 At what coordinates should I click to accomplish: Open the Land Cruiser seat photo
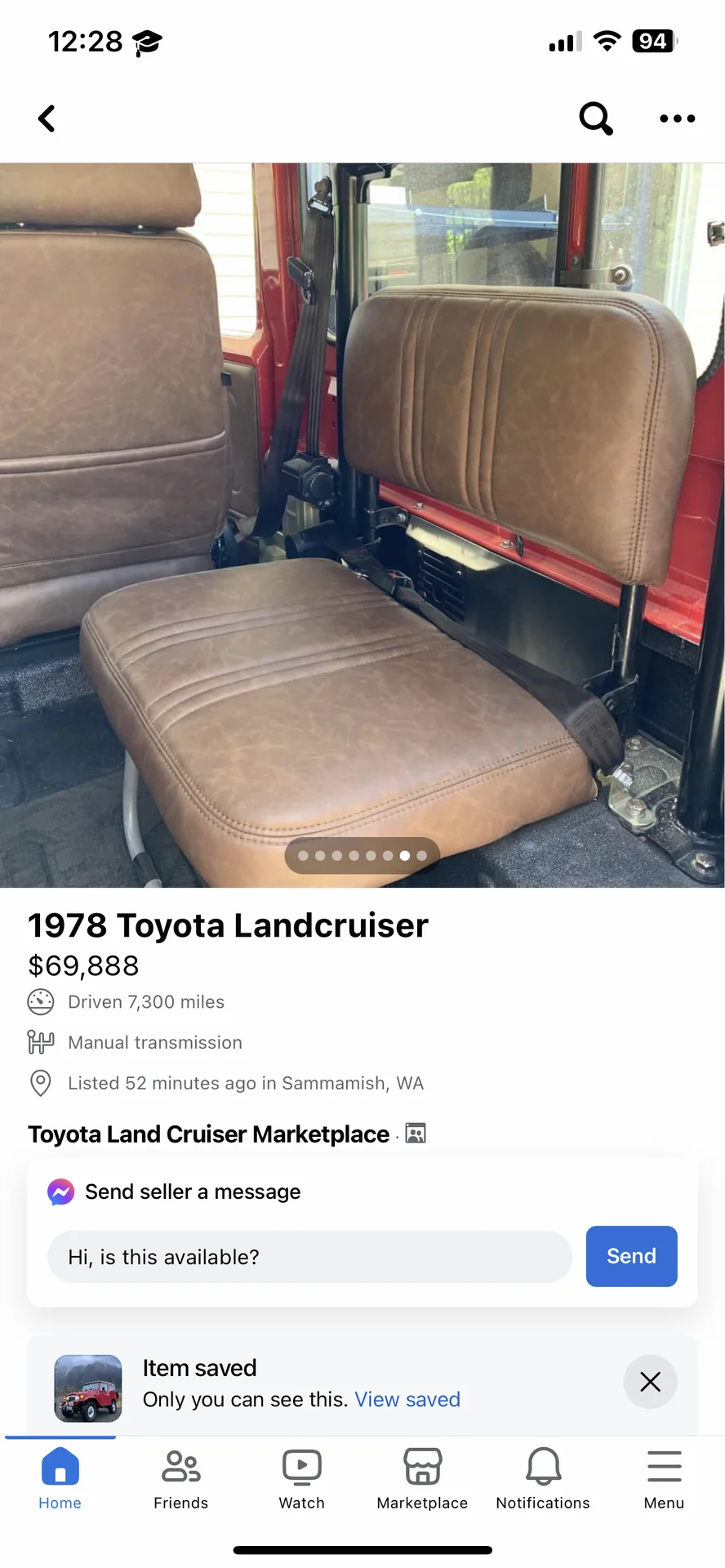362,523
